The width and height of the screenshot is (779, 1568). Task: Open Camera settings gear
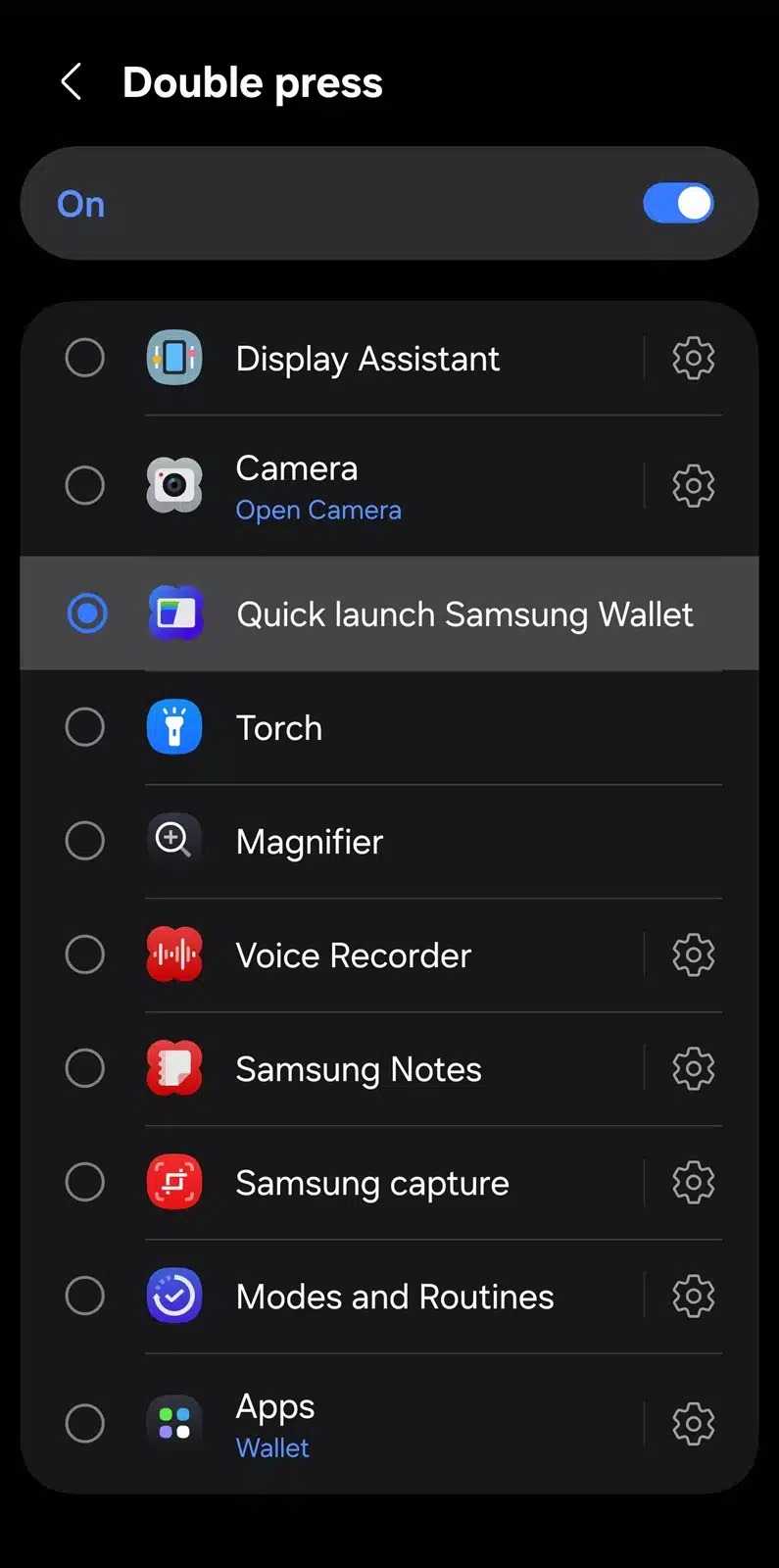pyautogui.click(x=693, y=486)
